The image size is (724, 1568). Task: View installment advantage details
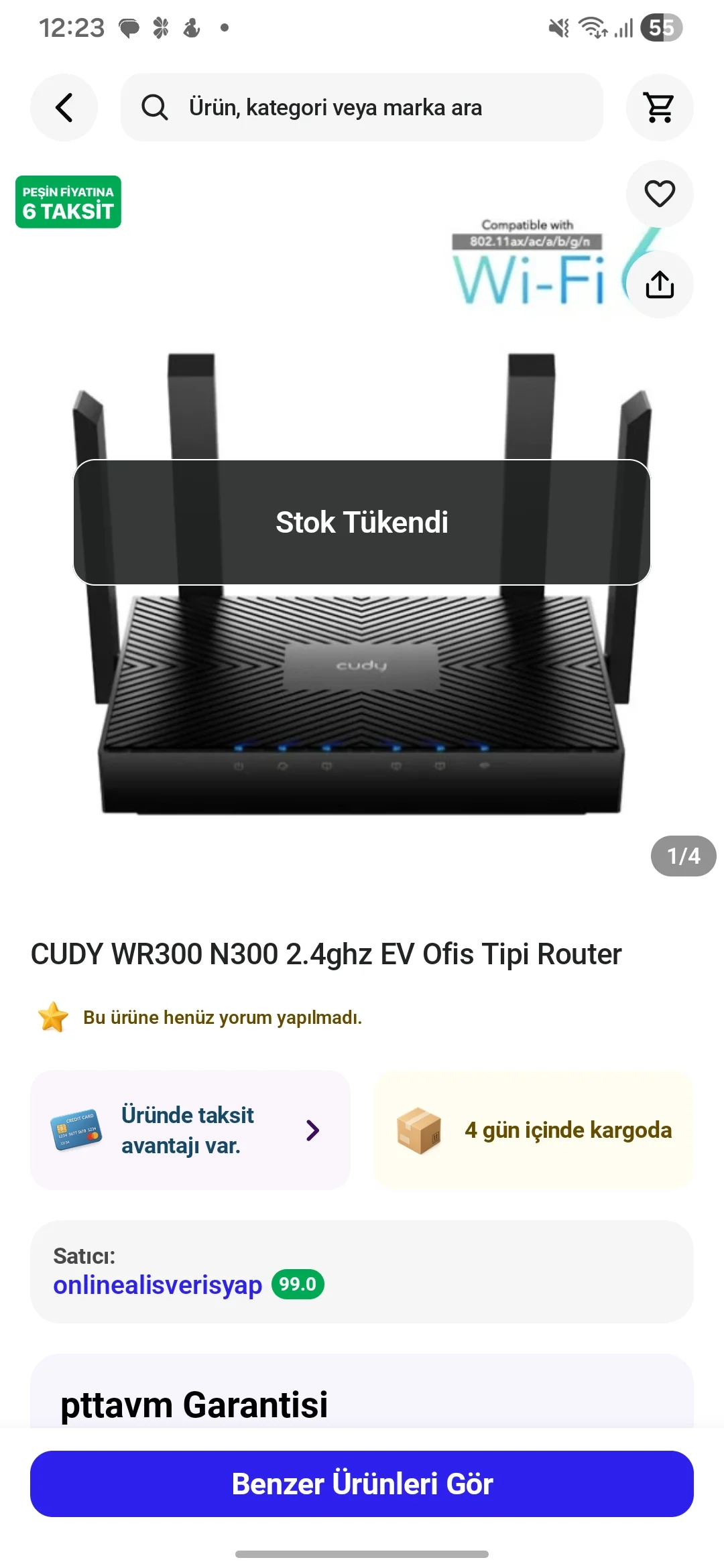[190, 1130]
